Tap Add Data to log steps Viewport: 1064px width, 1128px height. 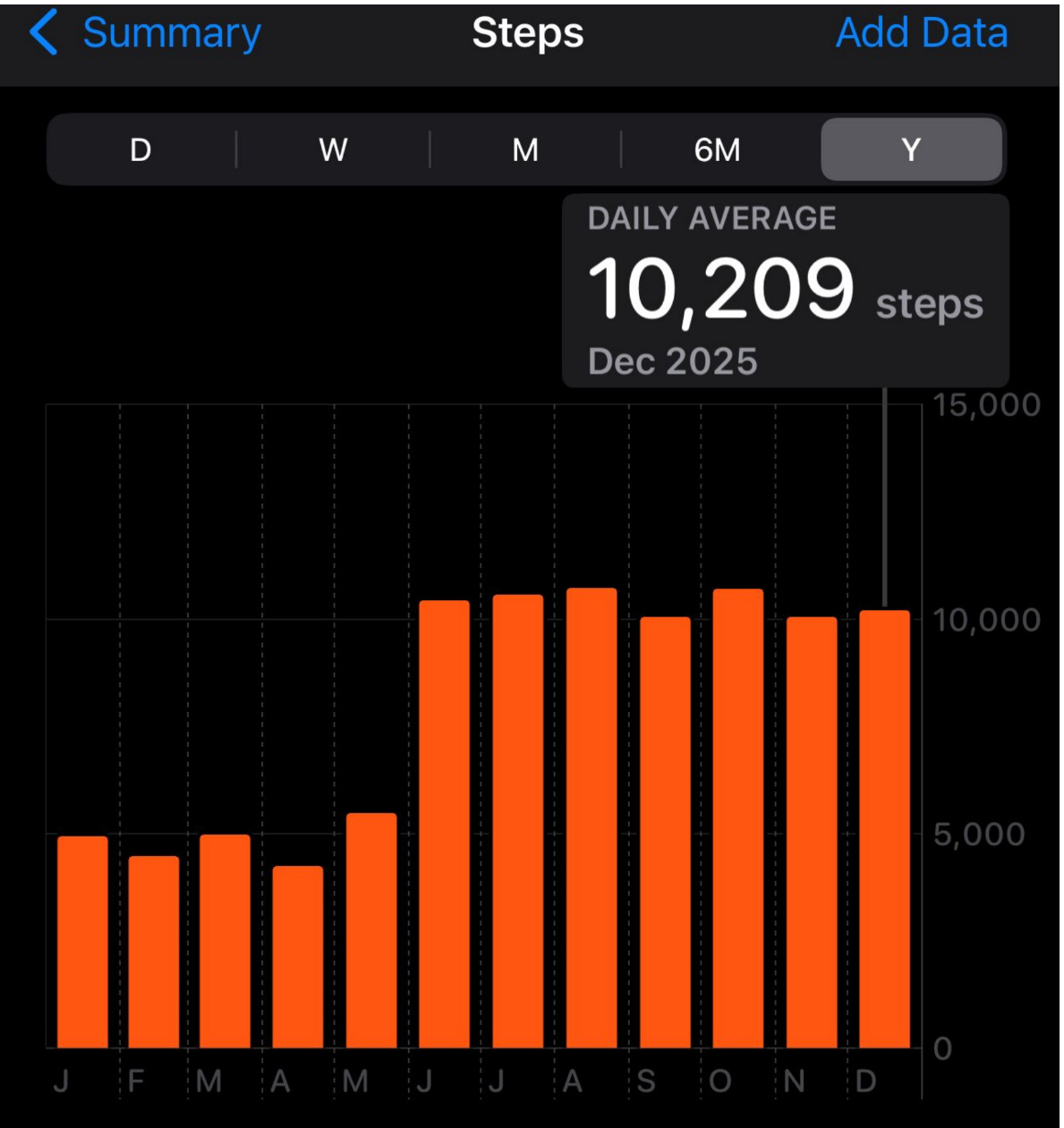point(921,34)
